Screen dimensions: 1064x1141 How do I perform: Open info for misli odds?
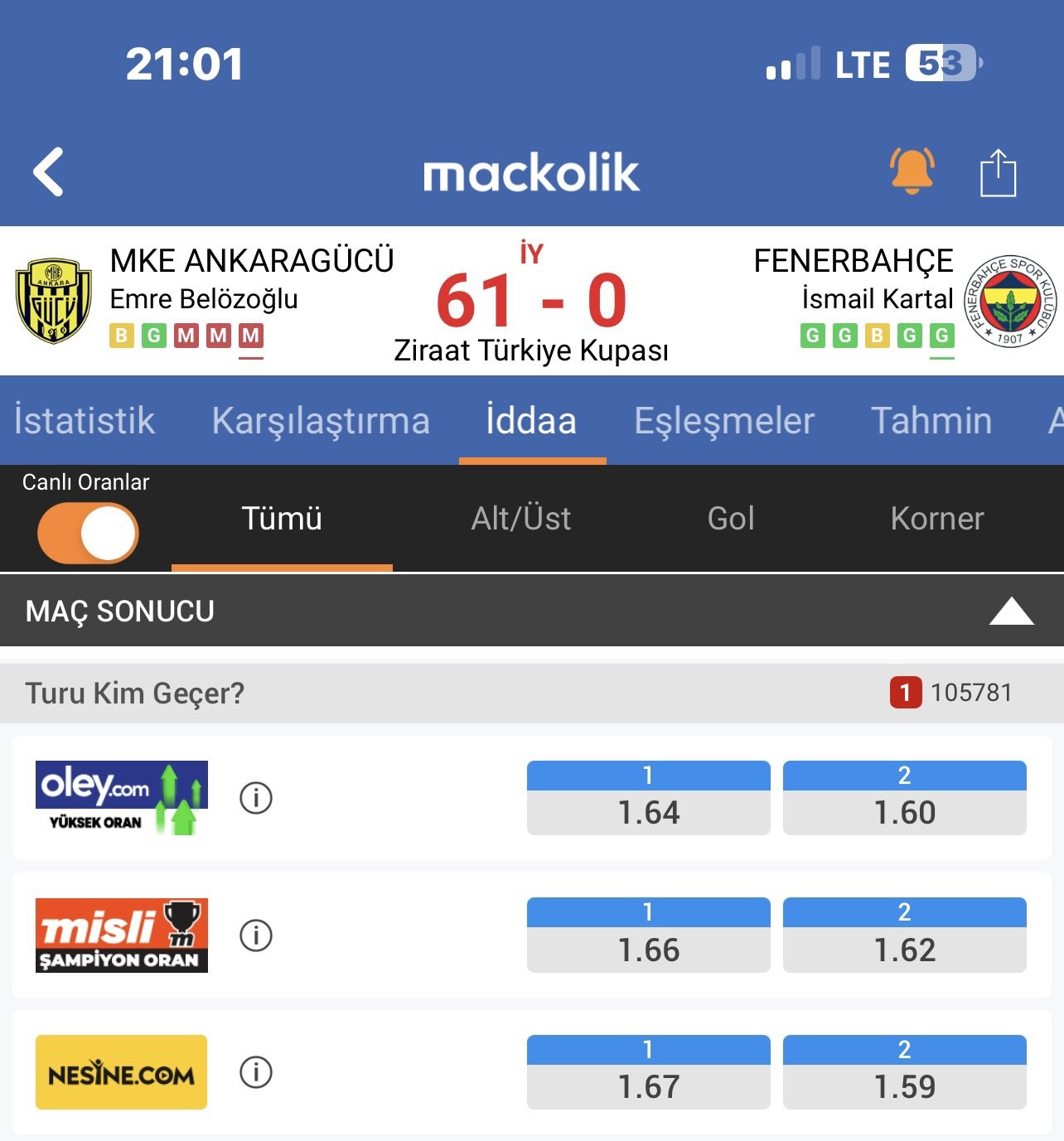click(256, 936)
